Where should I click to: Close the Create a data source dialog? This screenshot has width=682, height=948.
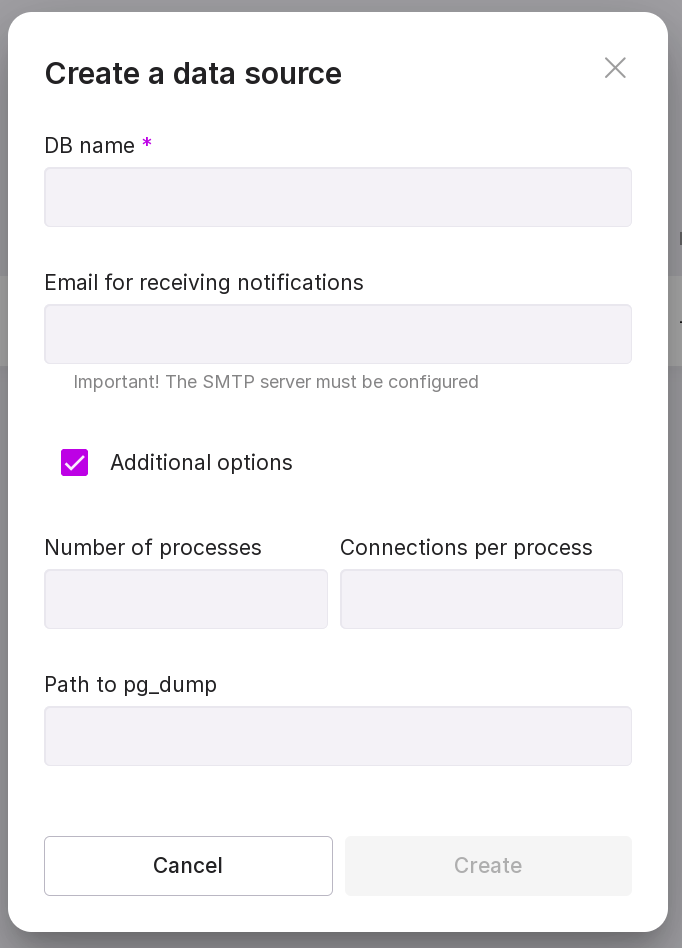(x=615, y=68)
